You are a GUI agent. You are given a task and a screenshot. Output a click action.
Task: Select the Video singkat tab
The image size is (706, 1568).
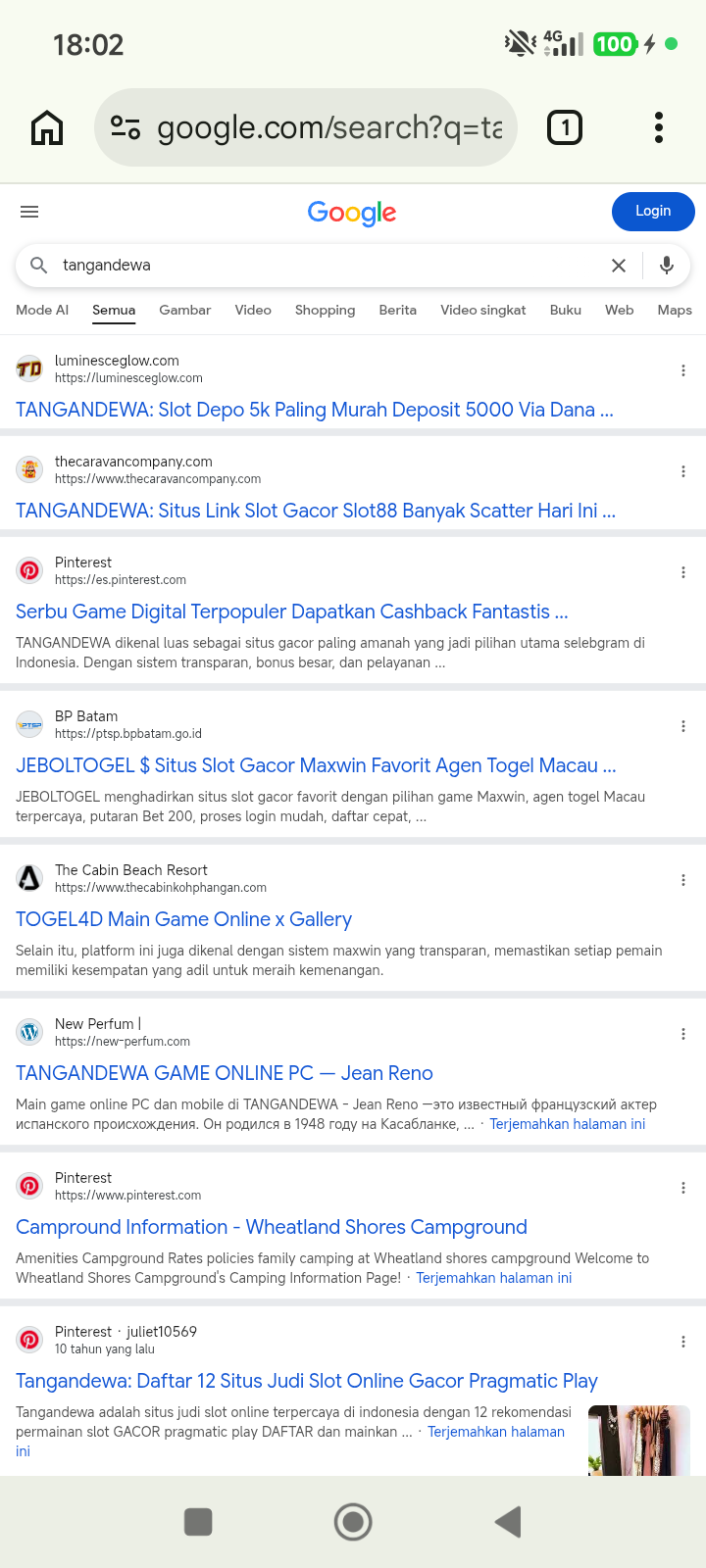tap(483, 310)
